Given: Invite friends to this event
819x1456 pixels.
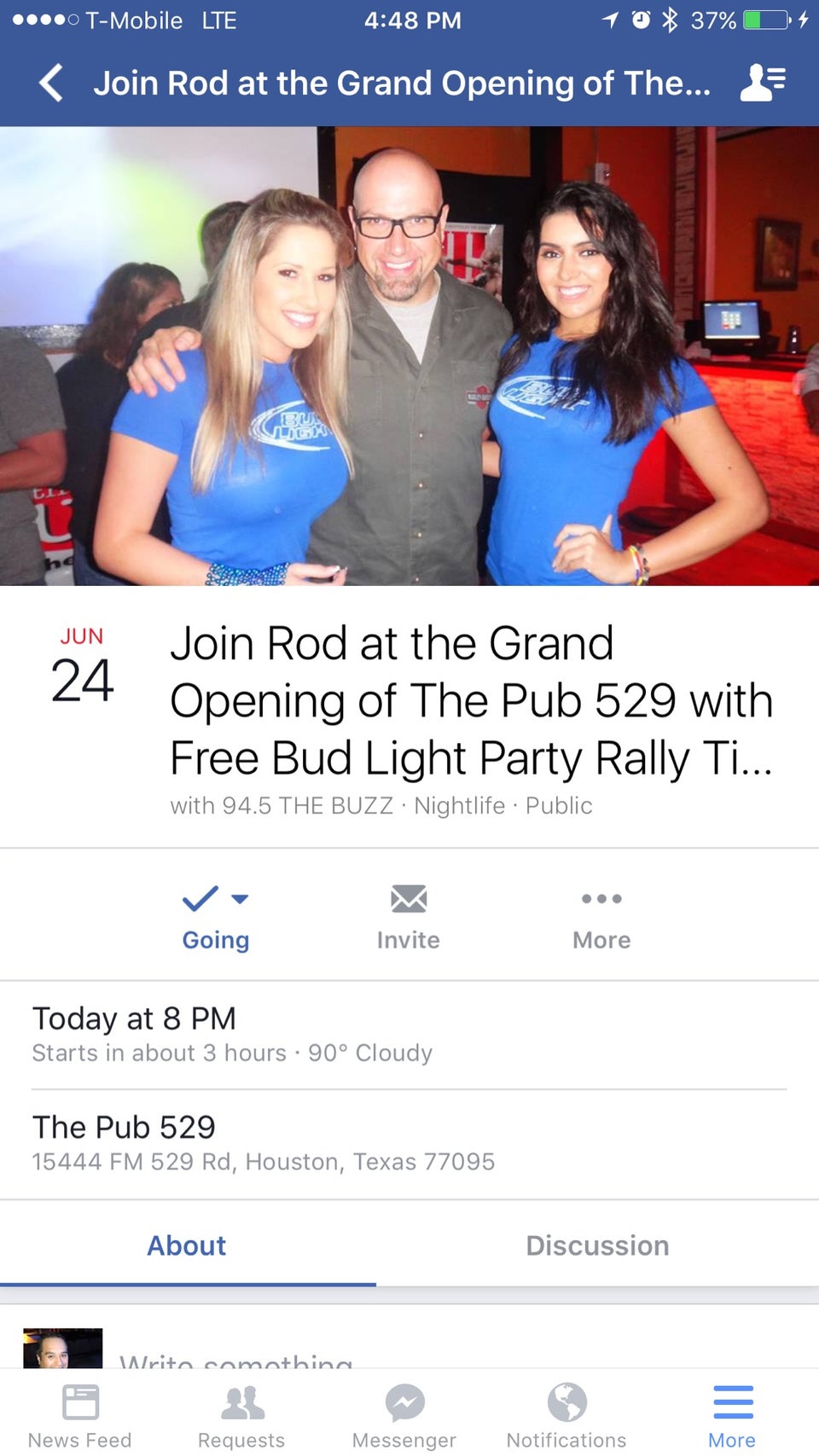Looking at the screenshot, I should 409,917.
